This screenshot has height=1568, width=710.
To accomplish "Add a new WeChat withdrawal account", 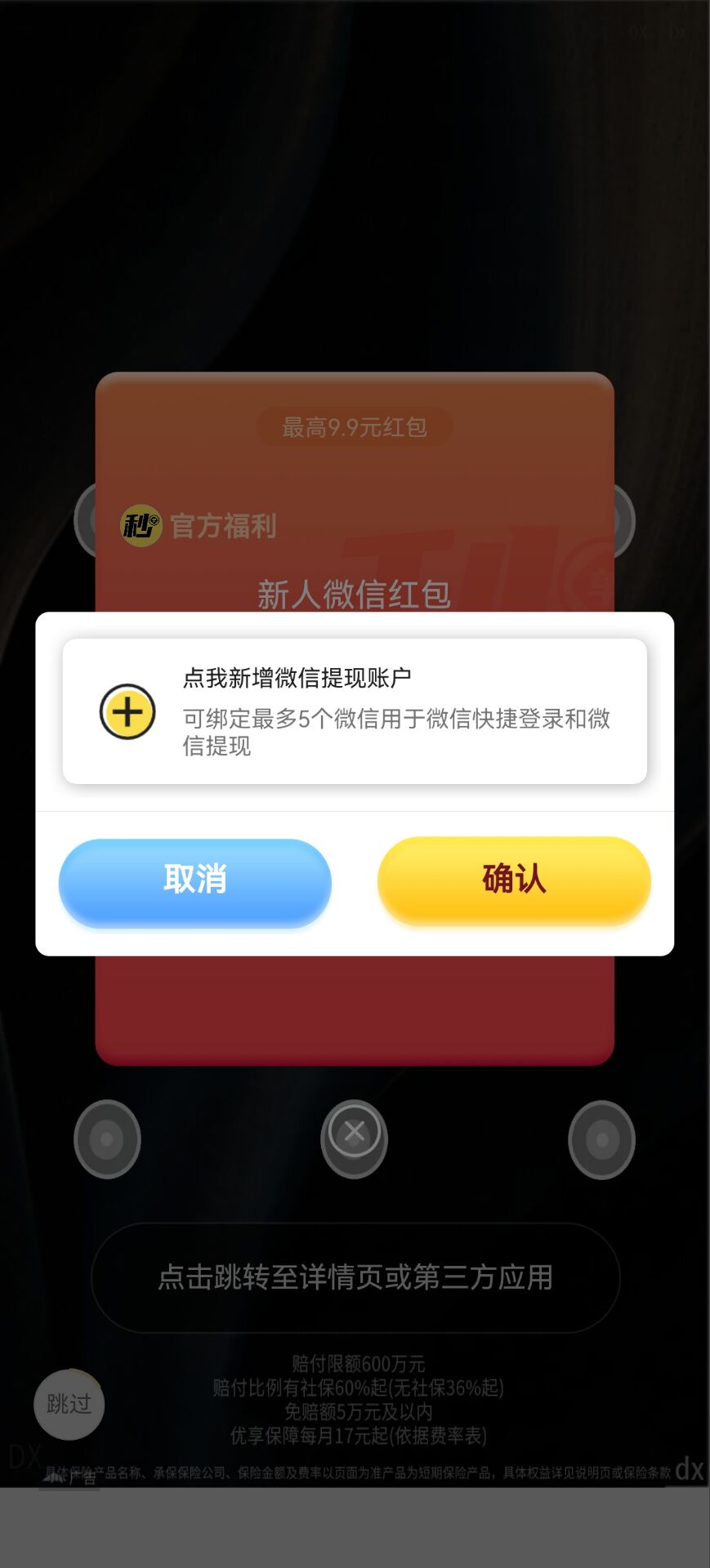I will pyautogui.click(x=354, y=710).
